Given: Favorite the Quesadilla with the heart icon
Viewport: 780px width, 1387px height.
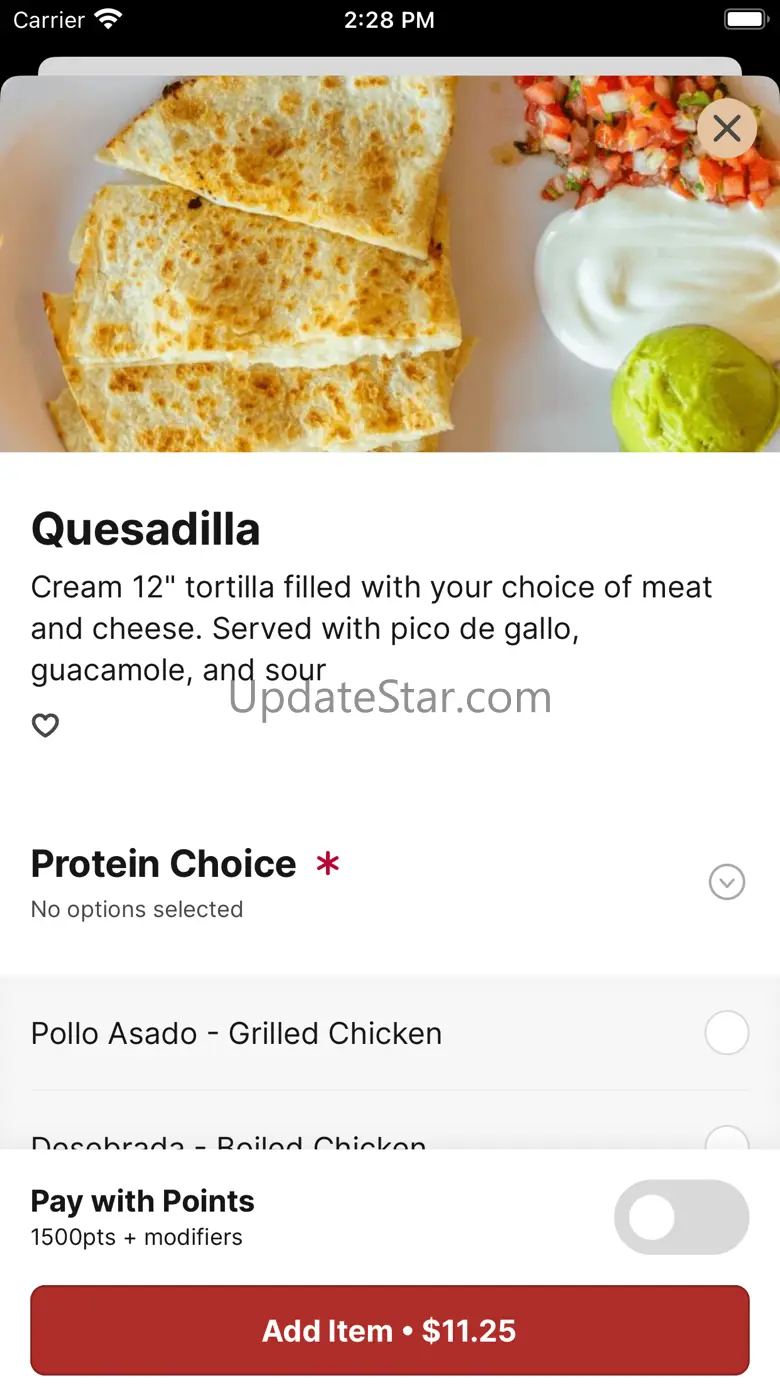Looking at the screenshot, I should coord(45,725).
